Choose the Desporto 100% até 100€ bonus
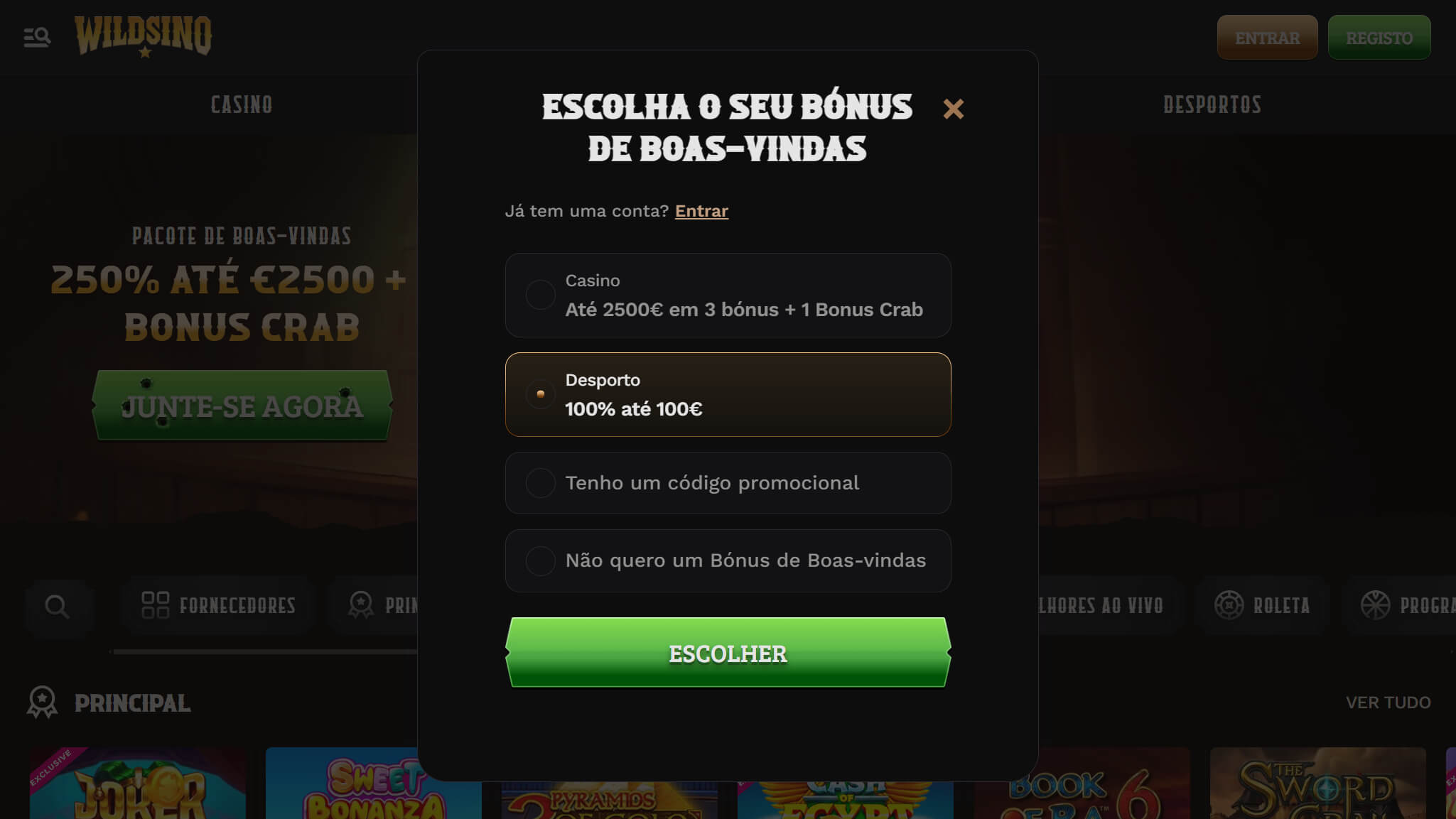This screenshot has height=819, width=1456. pyautogui.click(x=728, y=394)
